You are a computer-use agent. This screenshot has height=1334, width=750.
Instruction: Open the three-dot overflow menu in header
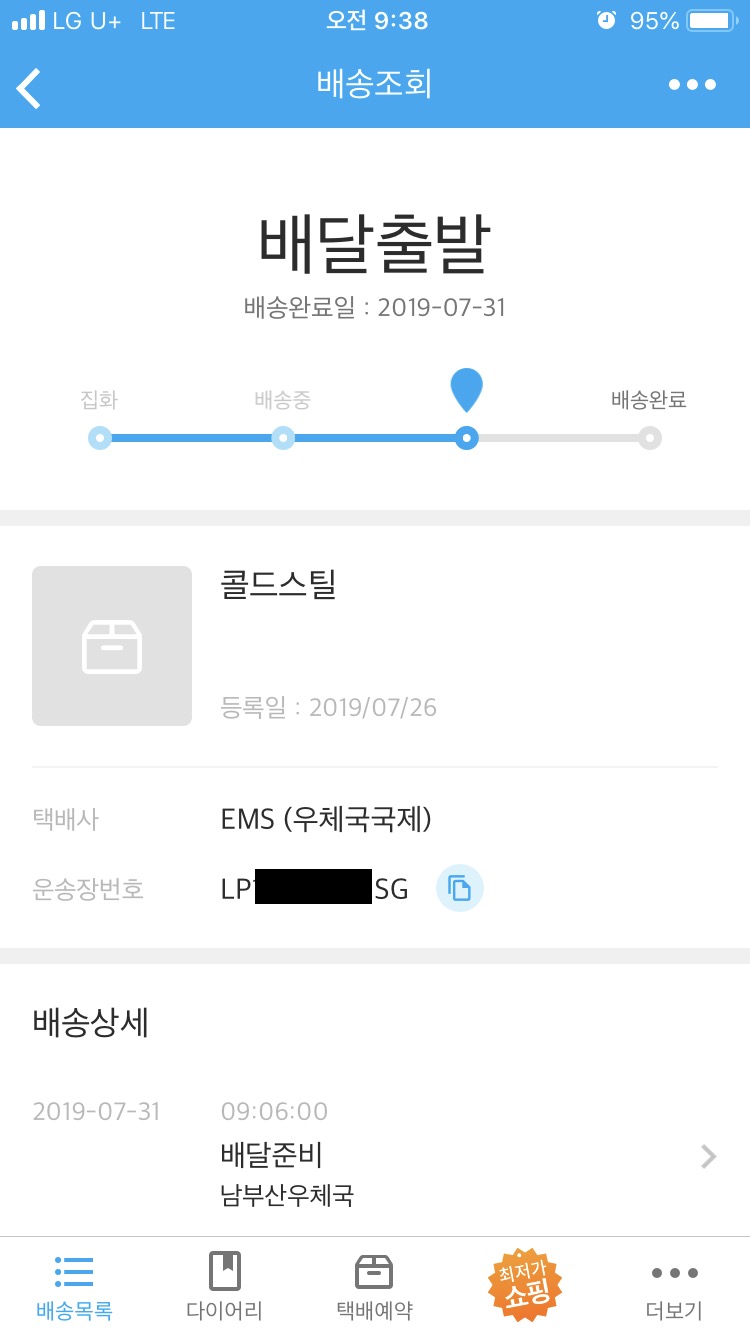coord(692,85)
